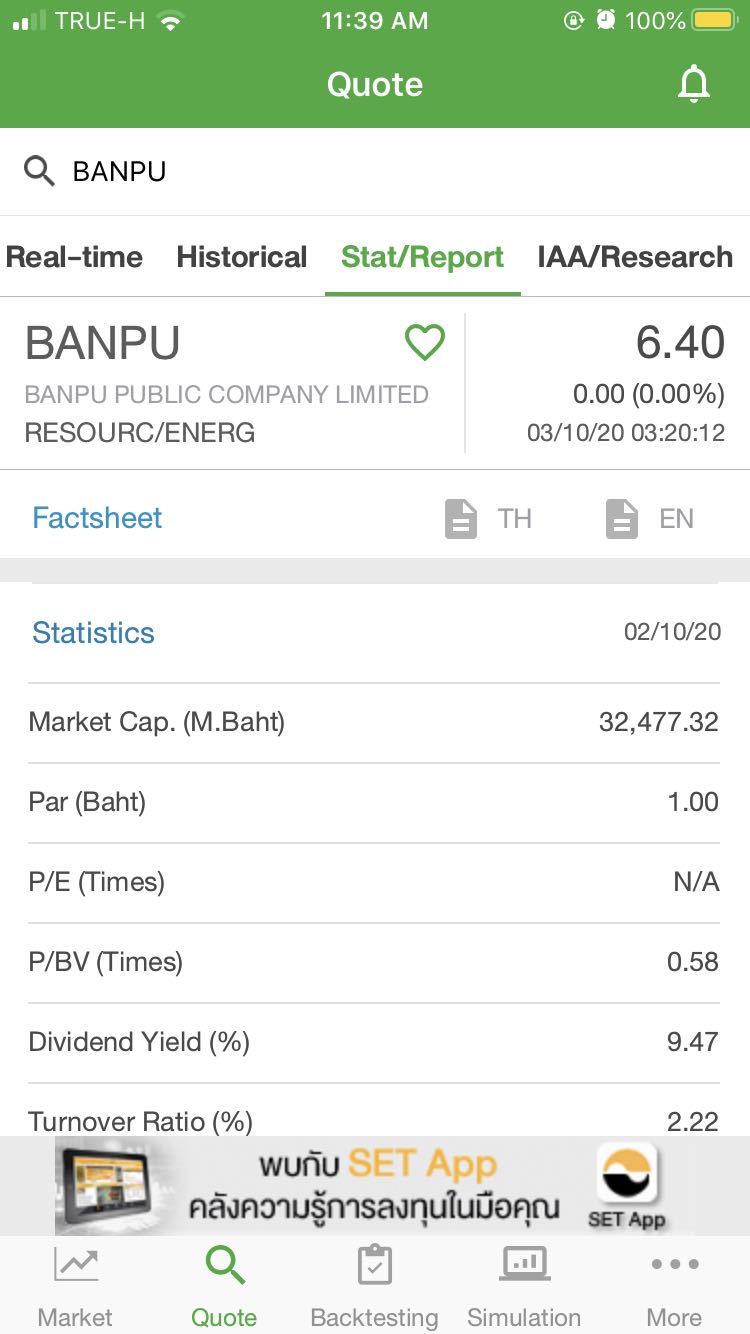Open the IAA/Research tab
The image size is (750, 1334).
click(x=635, y=257)
